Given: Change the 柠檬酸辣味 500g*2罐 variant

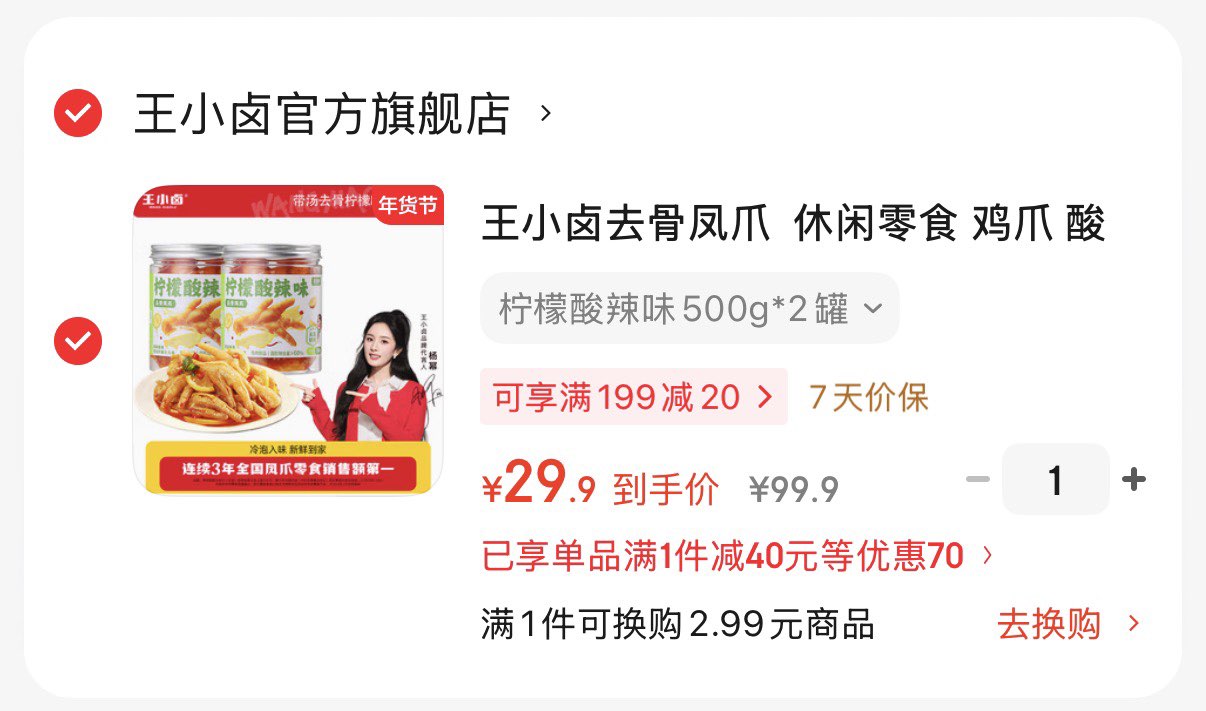Looking at the screenshot, I should 690,308.
